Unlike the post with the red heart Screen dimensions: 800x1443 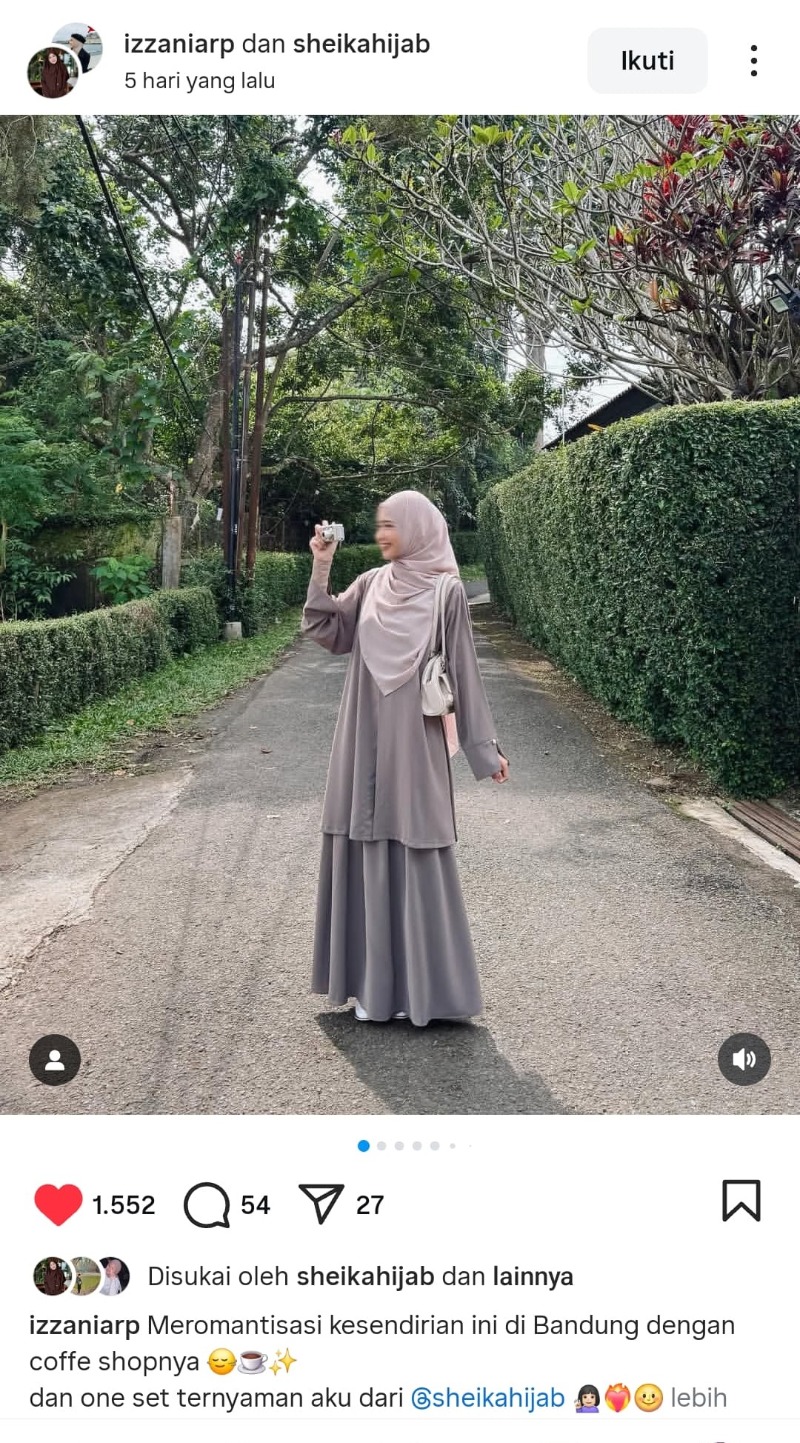[58, 1205]
